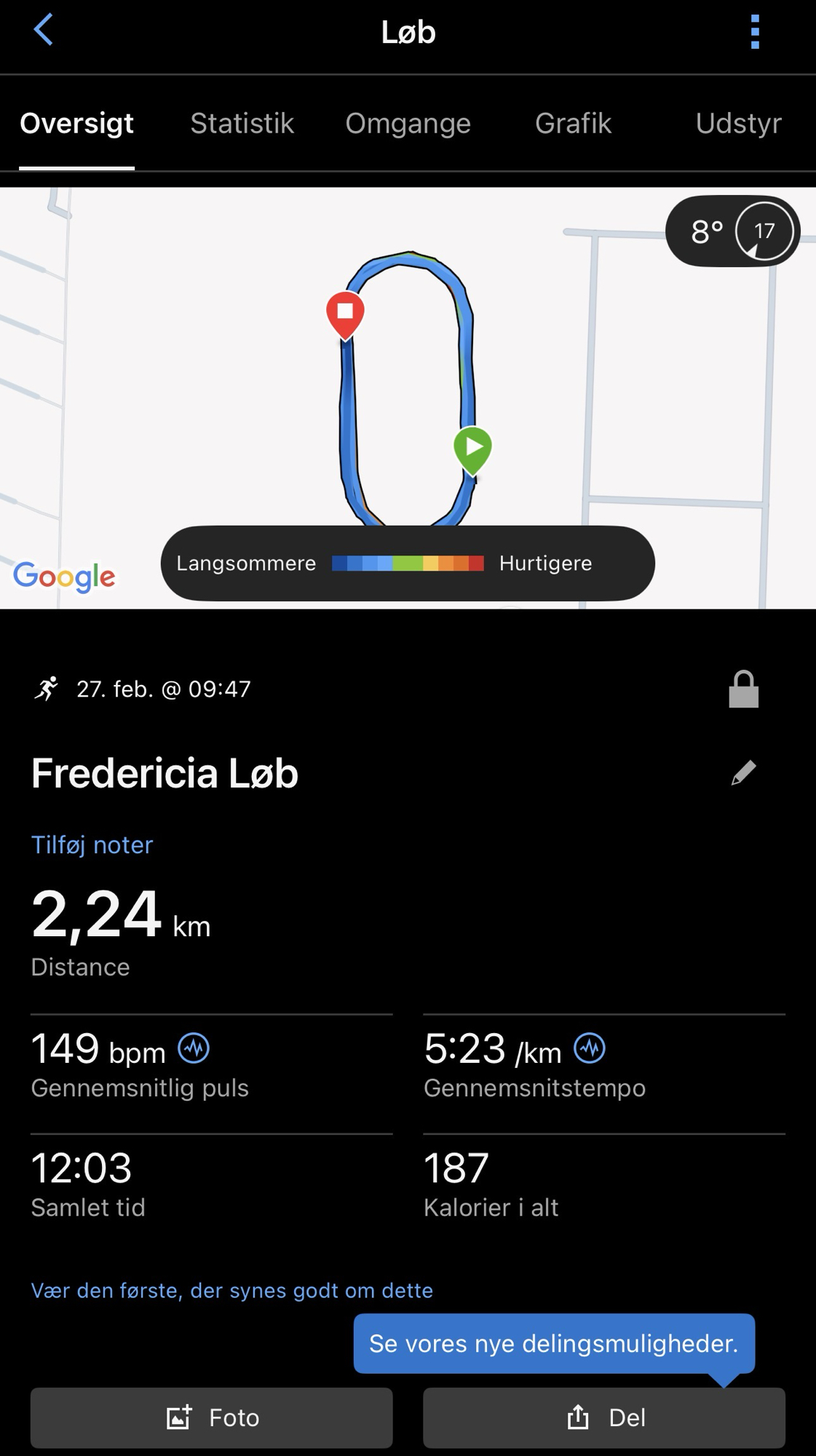
Task: Open the weather details badge
Action: click(732, 232)
